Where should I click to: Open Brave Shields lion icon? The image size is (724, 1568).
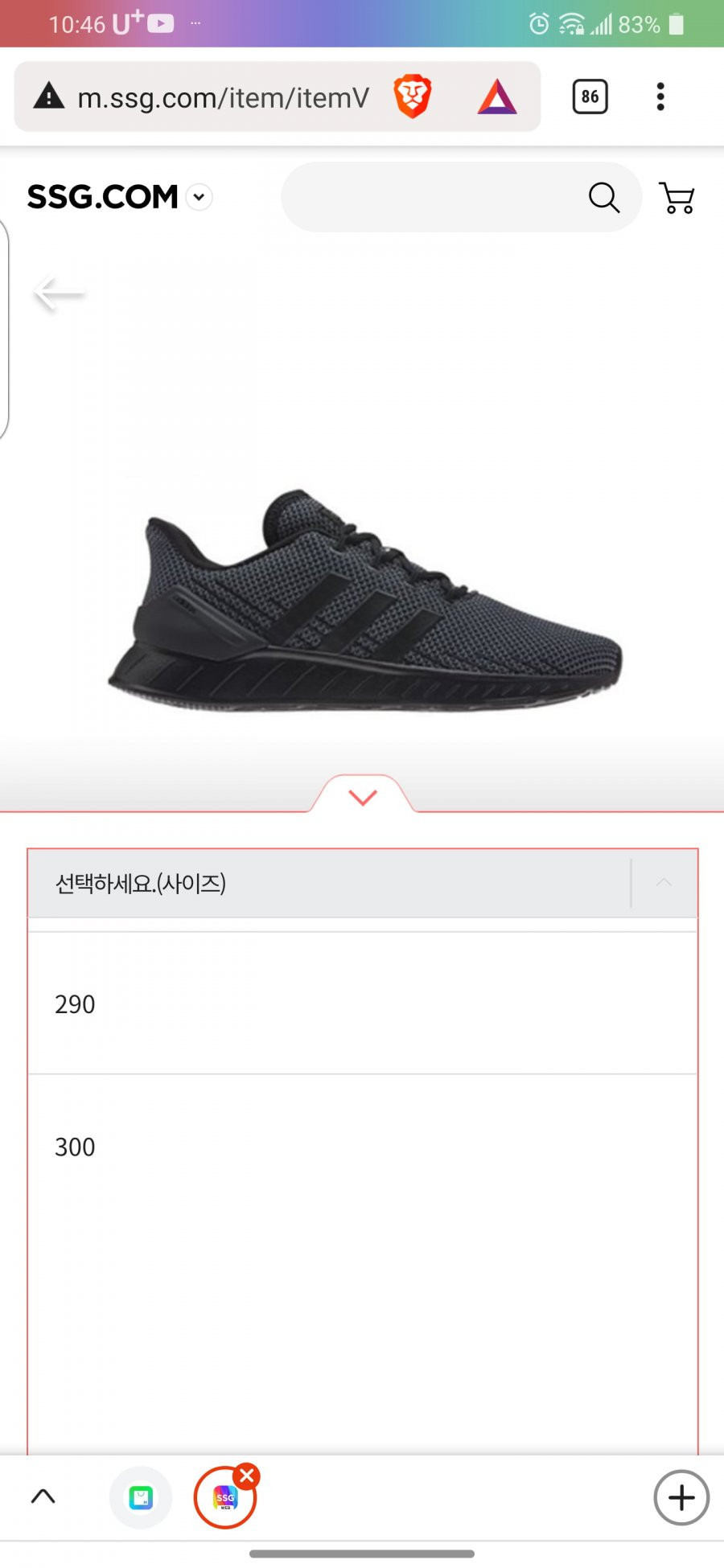[x=413, y=96]
